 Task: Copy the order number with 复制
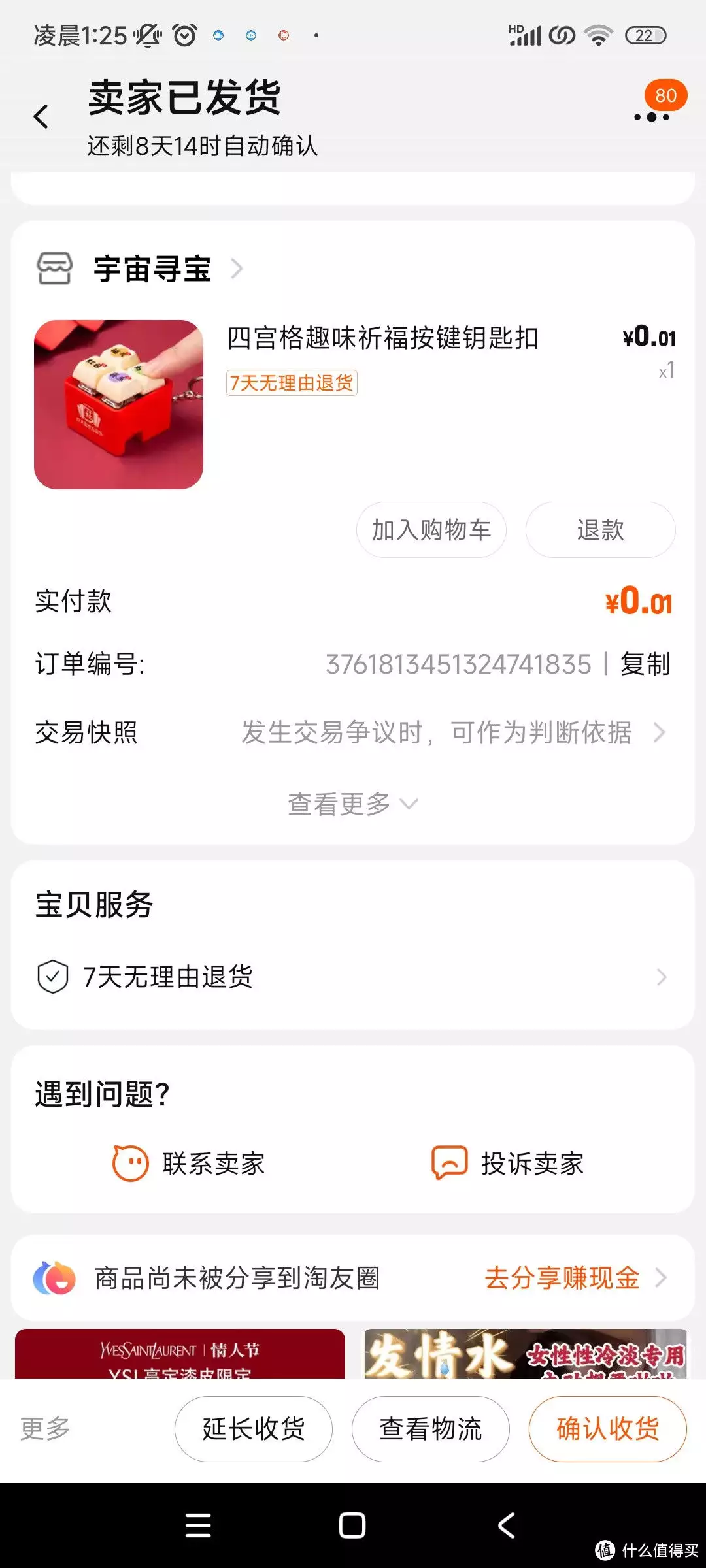[645, 664]
